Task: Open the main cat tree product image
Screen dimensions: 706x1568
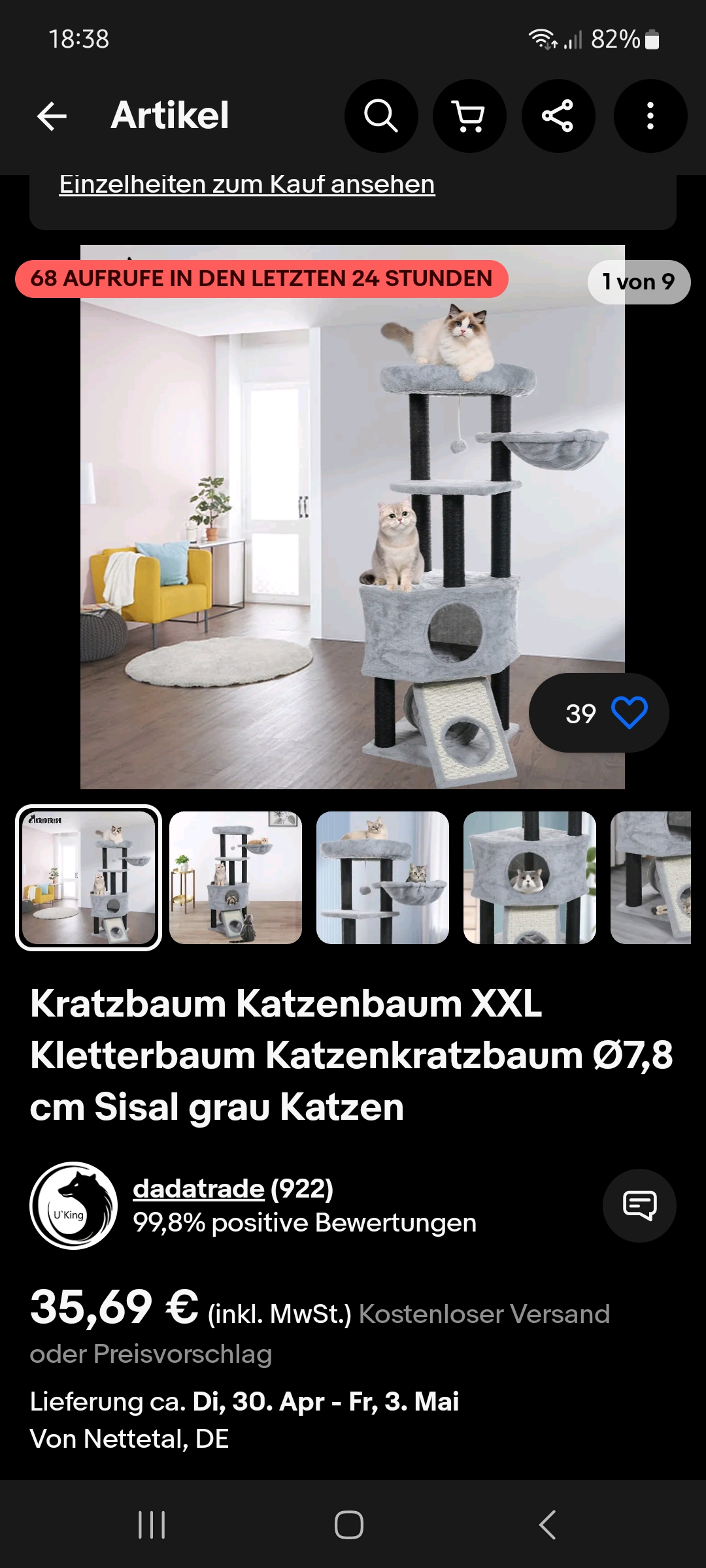Action: (352, 517)
